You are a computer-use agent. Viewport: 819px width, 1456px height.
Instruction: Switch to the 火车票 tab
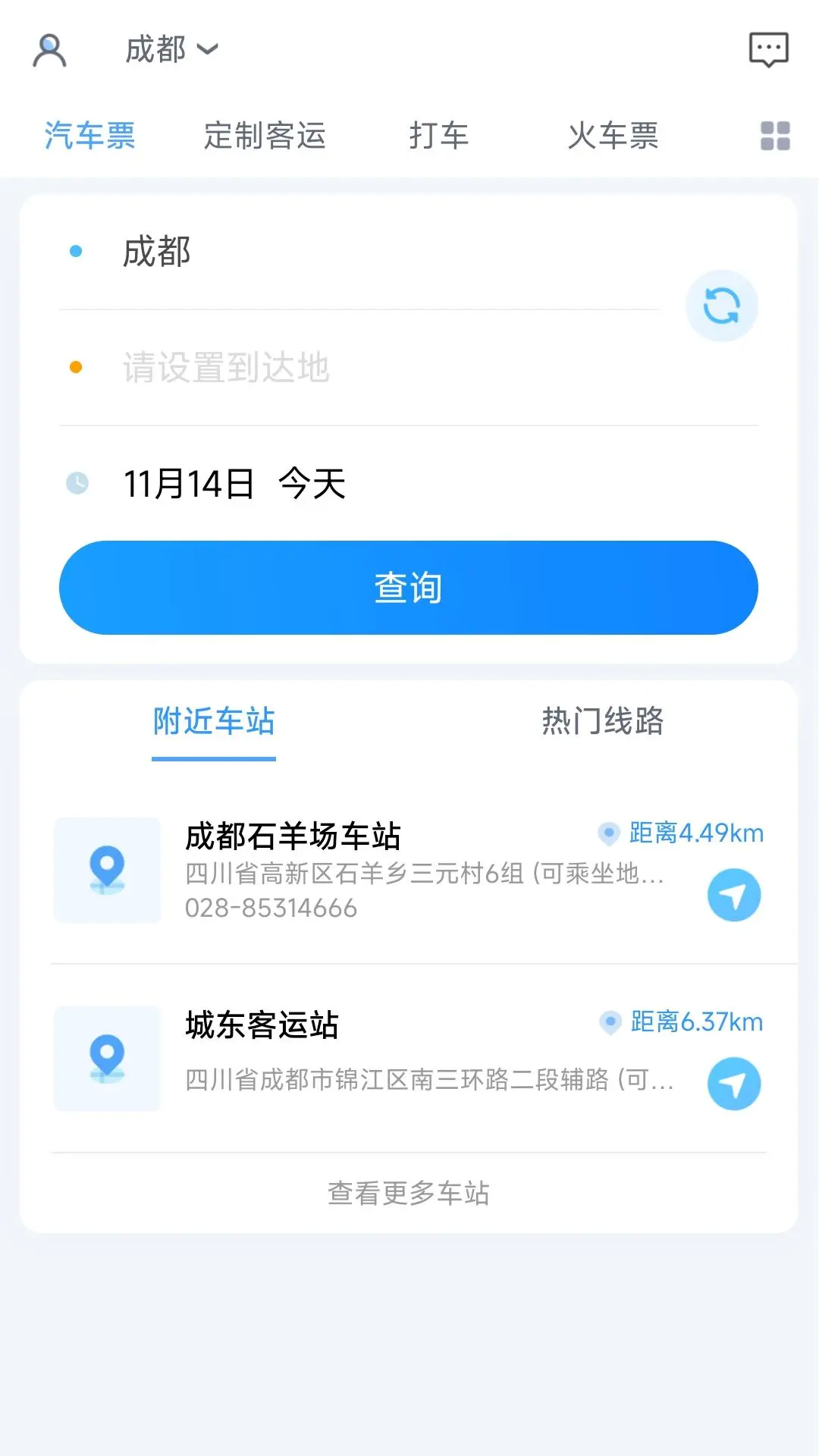(x=614, y=136)
